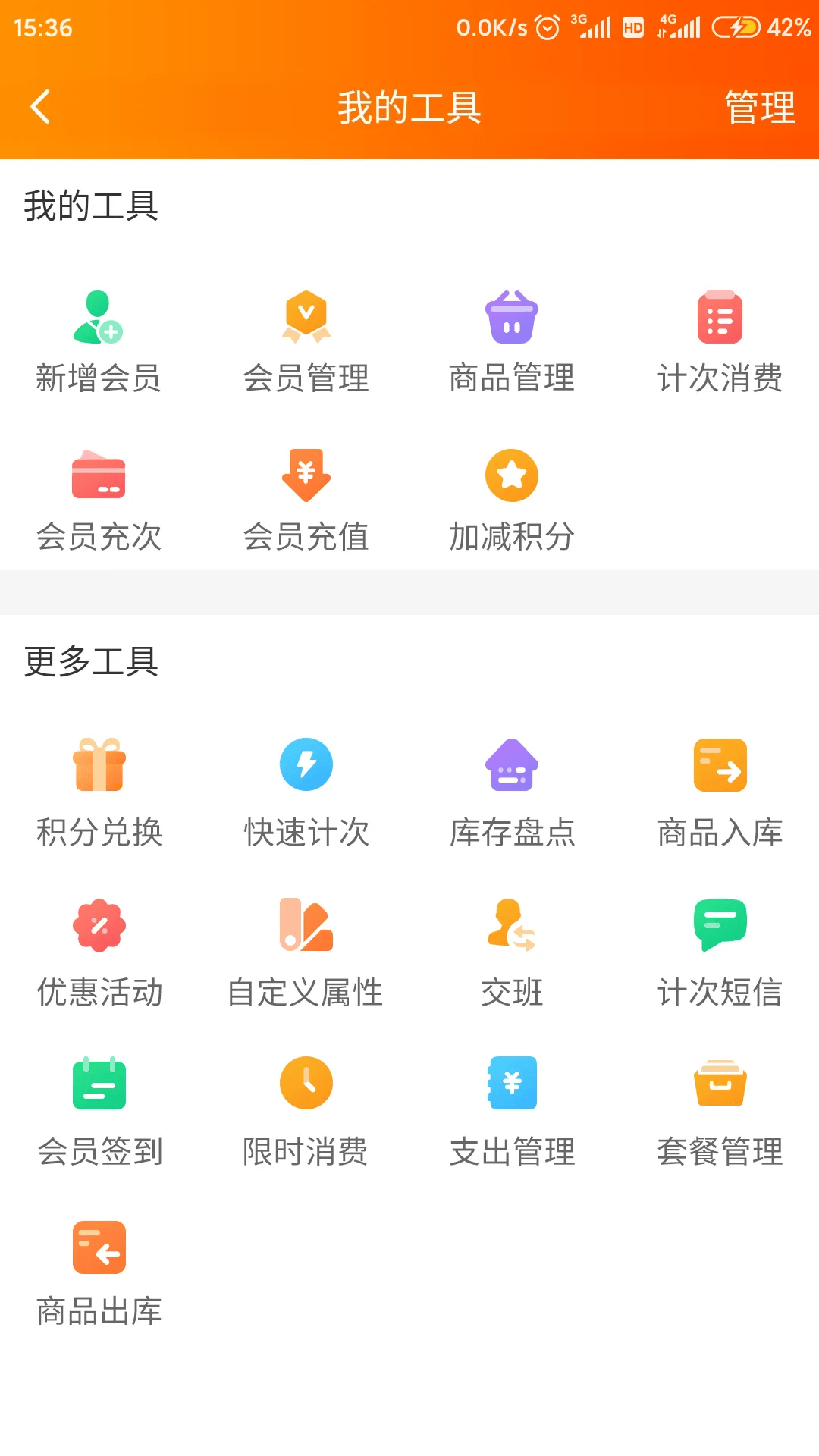Select 计次消费 tool
The image size is (819, 1456).
coord(720,341)
